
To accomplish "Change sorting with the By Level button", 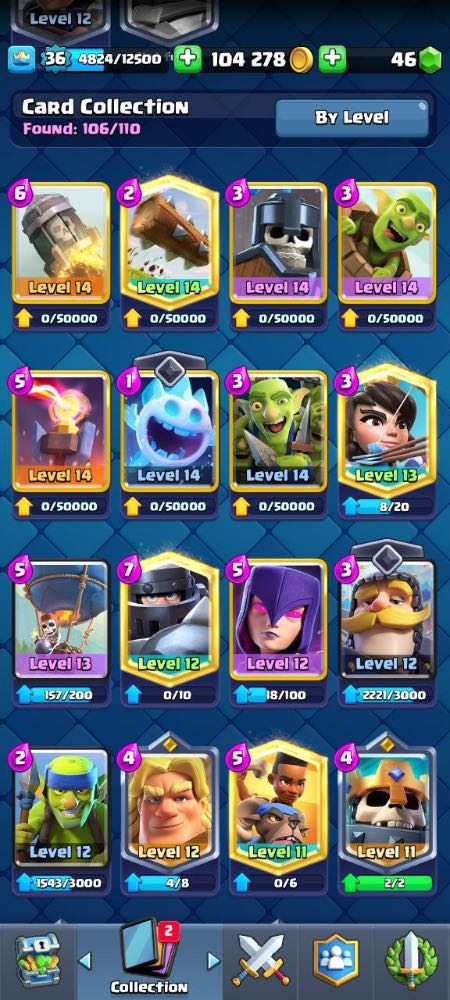I will [x=352, y=118].
